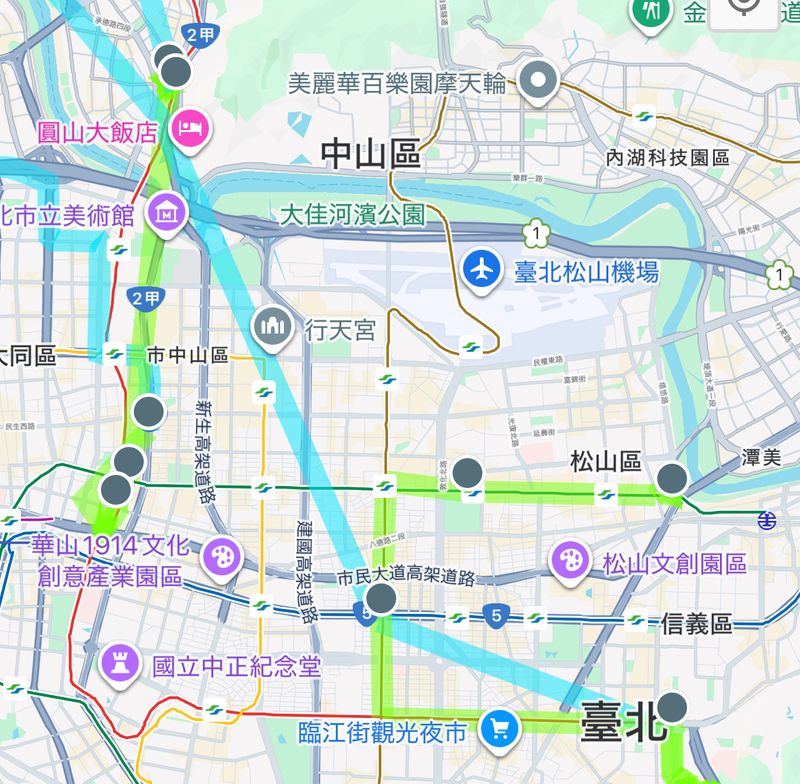Open the 臺北松山機場 airport marker
800x784 pixels.
click(x=482, y=268)
